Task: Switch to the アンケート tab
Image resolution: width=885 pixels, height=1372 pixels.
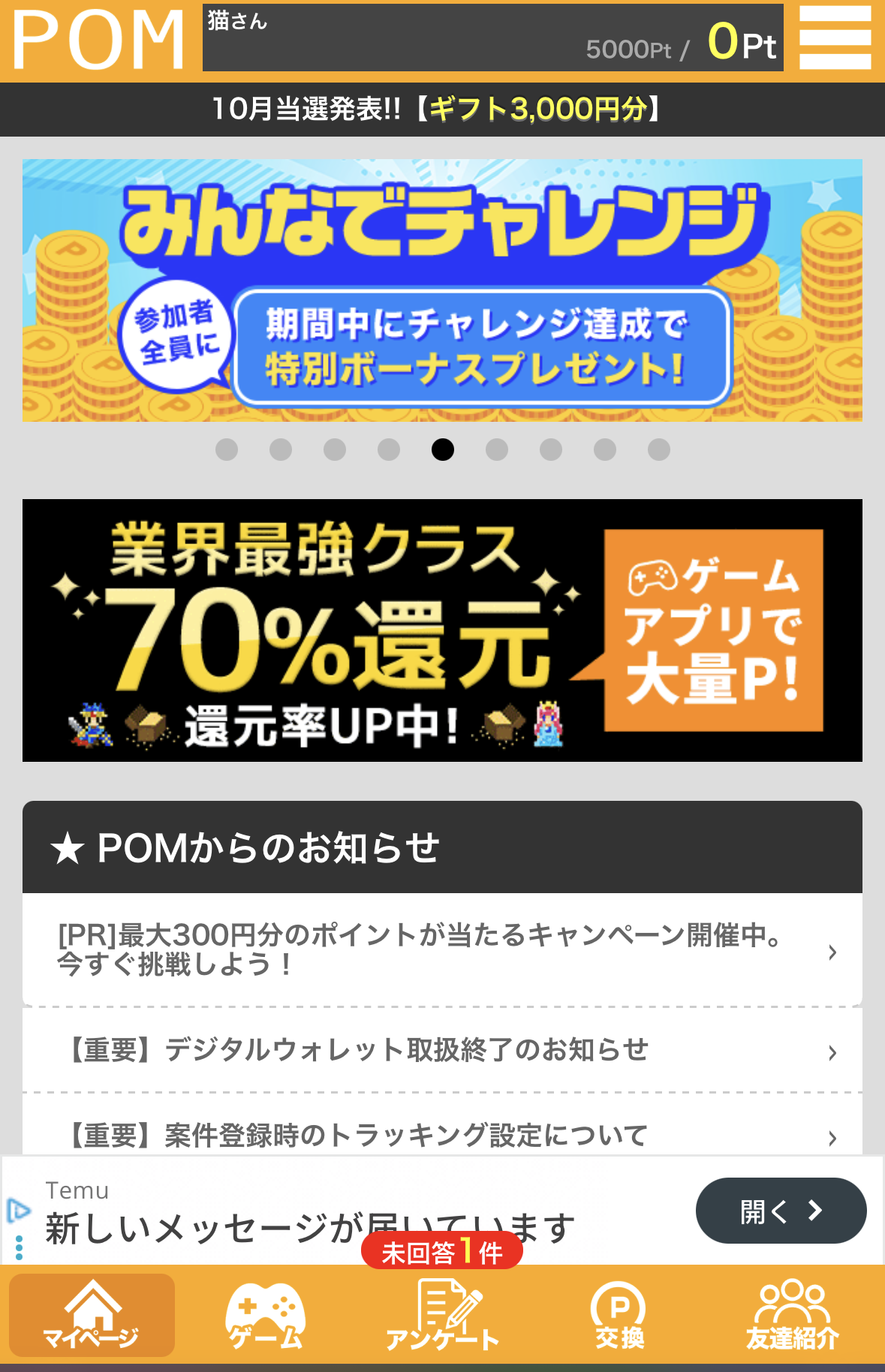Action: [442, 1315]
